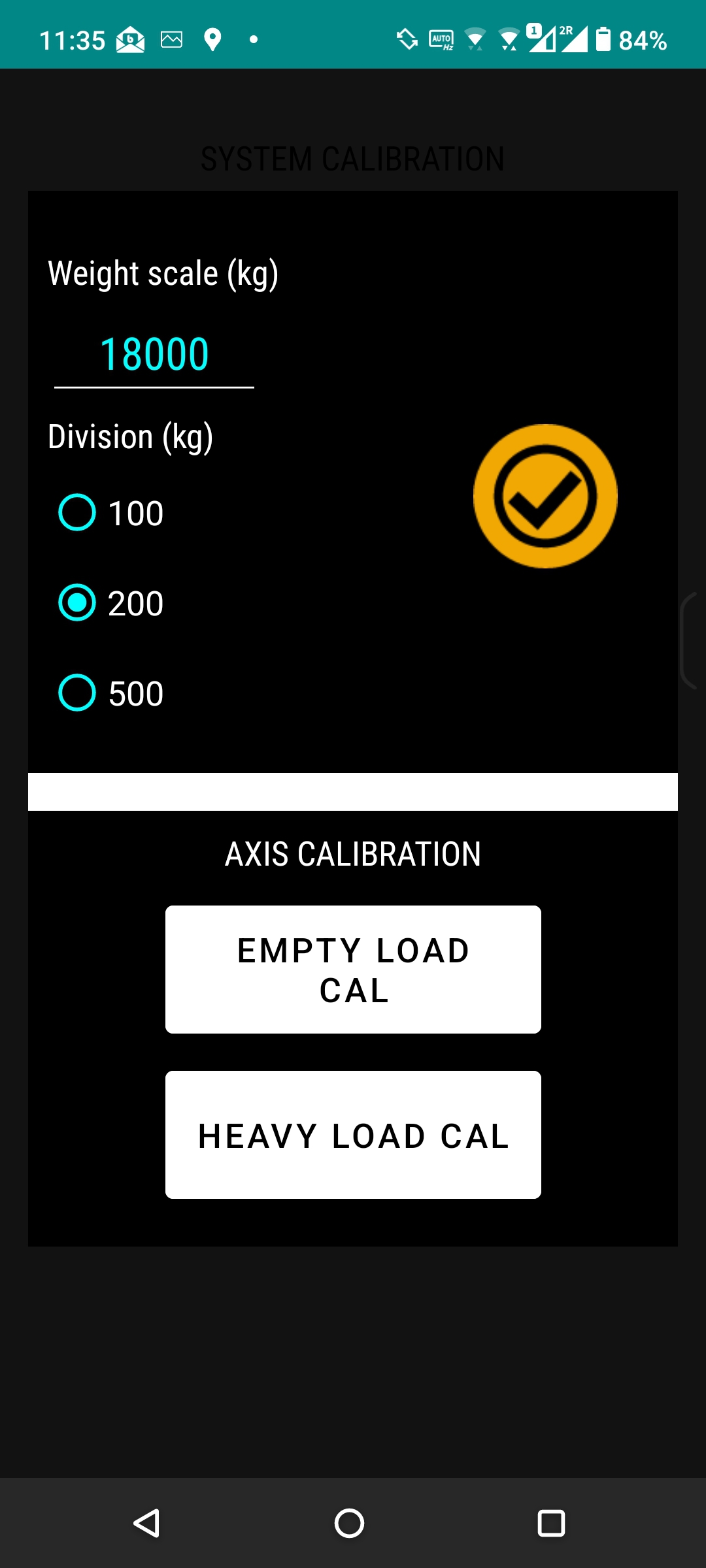Tap the Weight scale value field
Viewport: 706px width, 1568px height.
(154, 355)
